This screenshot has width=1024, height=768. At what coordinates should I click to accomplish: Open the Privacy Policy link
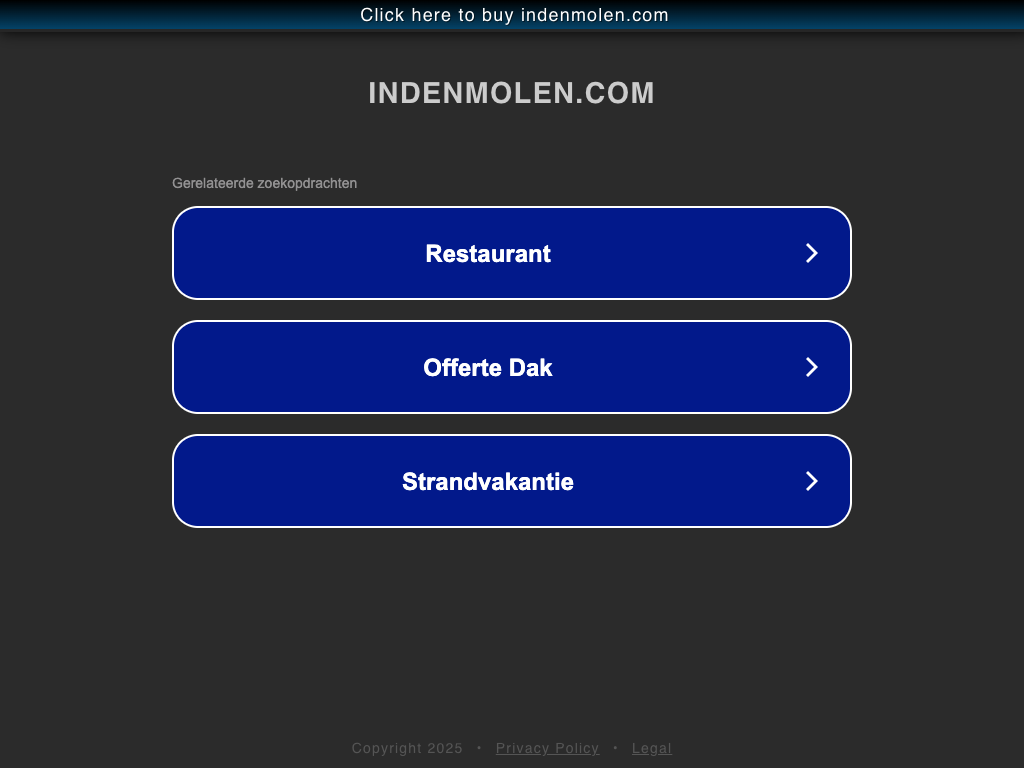(547, 748)
